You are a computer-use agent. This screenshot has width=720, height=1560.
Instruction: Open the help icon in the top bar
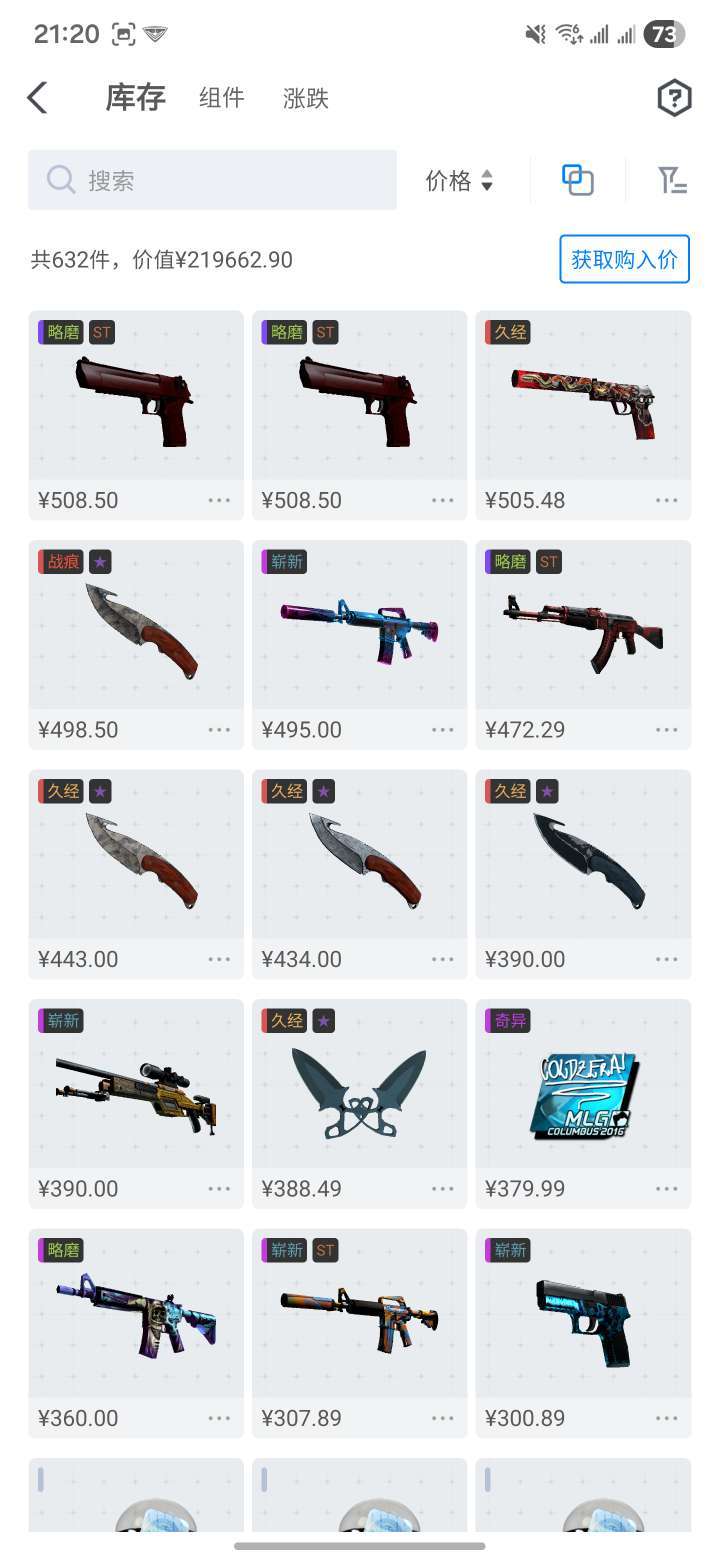(674, 98)
